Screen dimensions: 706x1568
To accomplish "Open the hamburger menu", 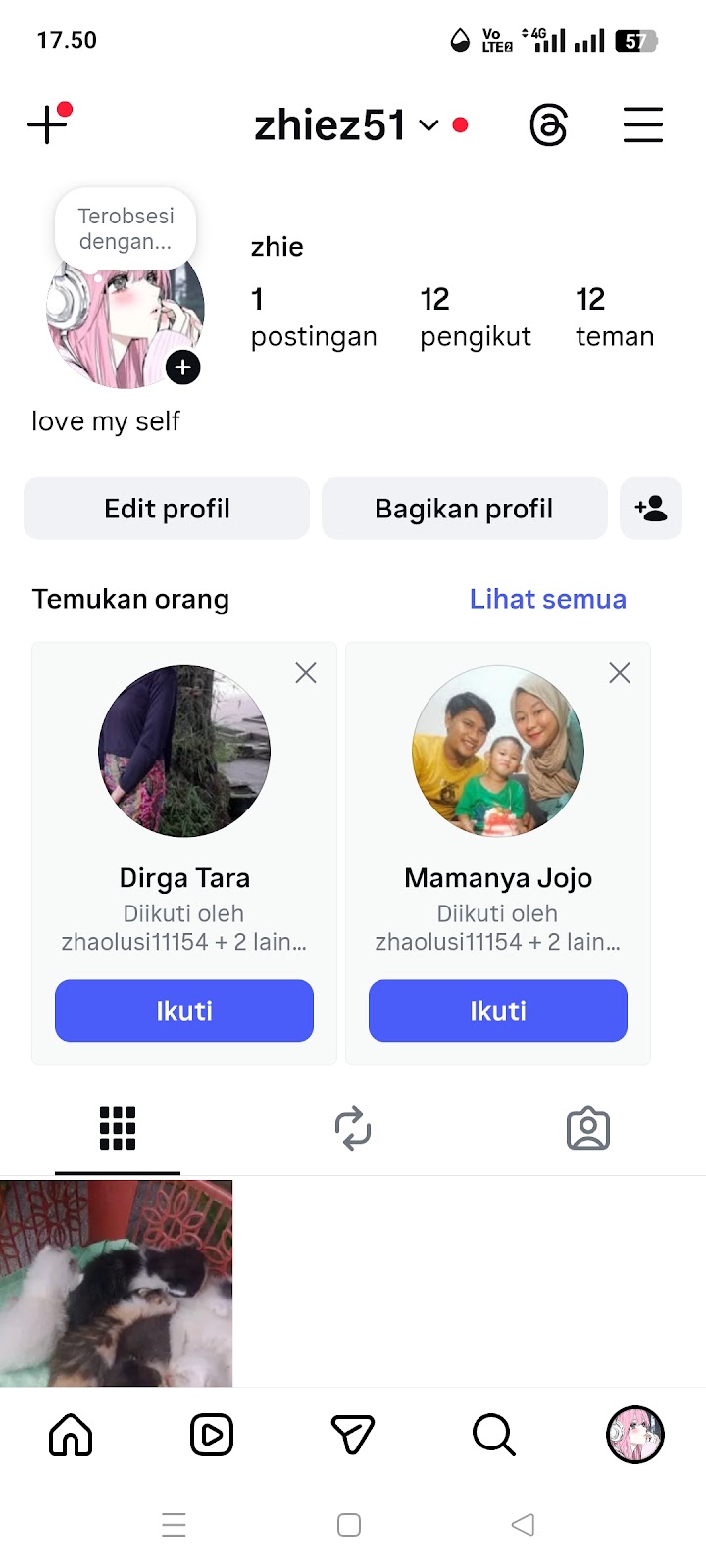I will [643, 125].
